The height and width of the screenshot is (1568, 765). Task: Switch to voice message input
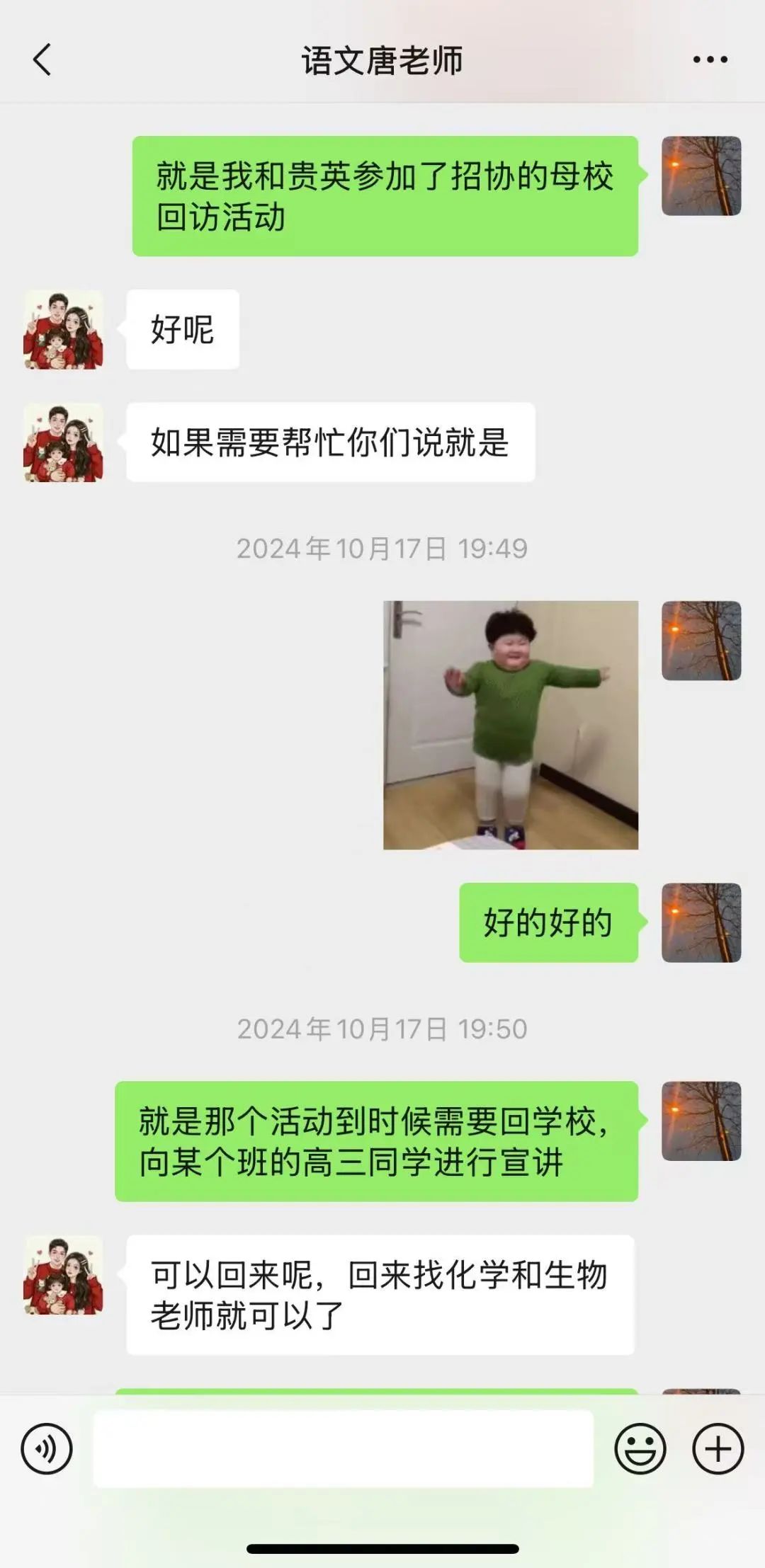pyautogui.click(x=47, y=1449)
